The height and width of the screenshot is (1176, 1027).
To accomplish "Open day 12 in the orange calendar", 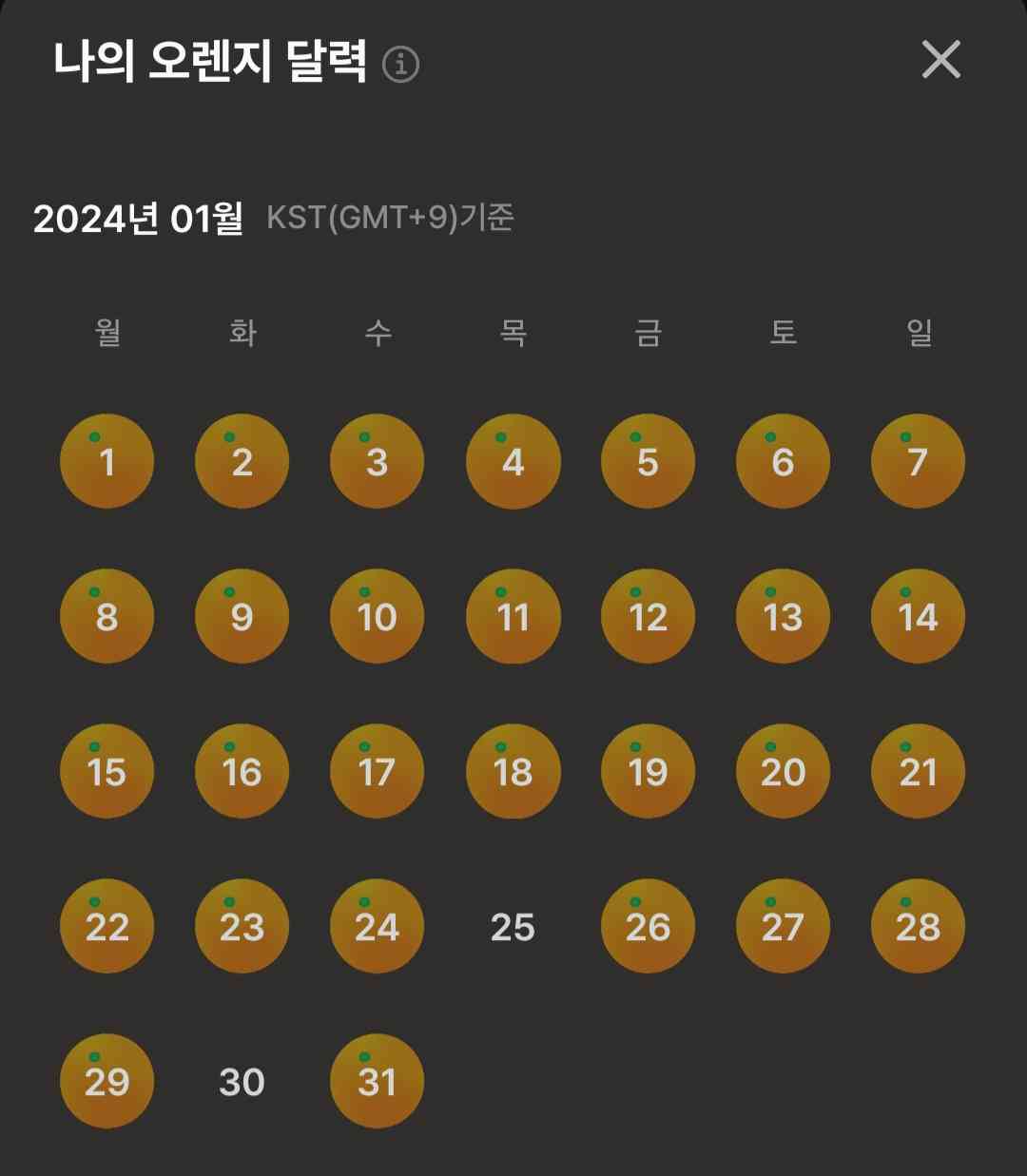I will coord(648,616).
